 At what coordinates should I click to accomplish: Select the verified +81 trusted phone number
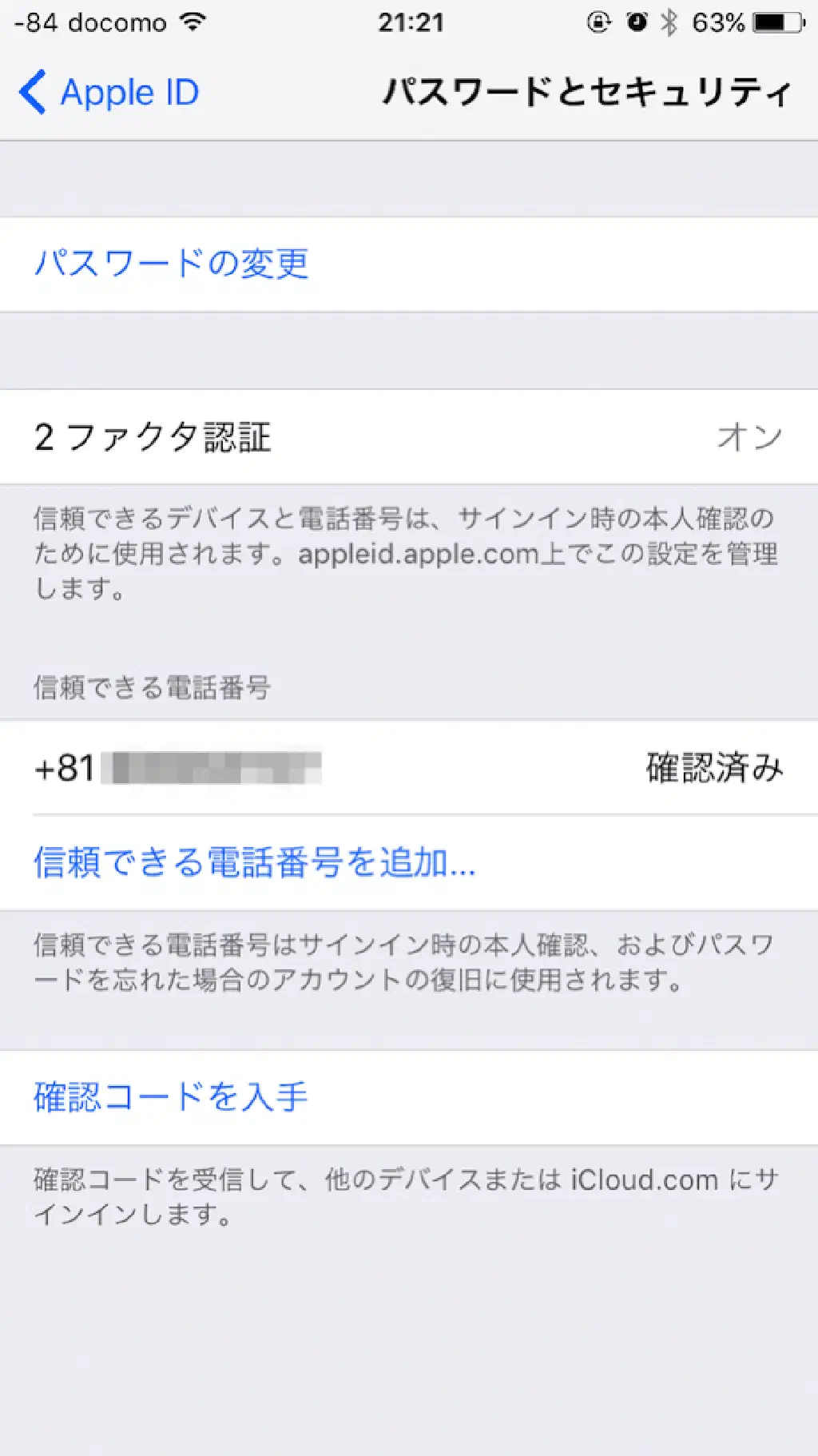(407, 768)
